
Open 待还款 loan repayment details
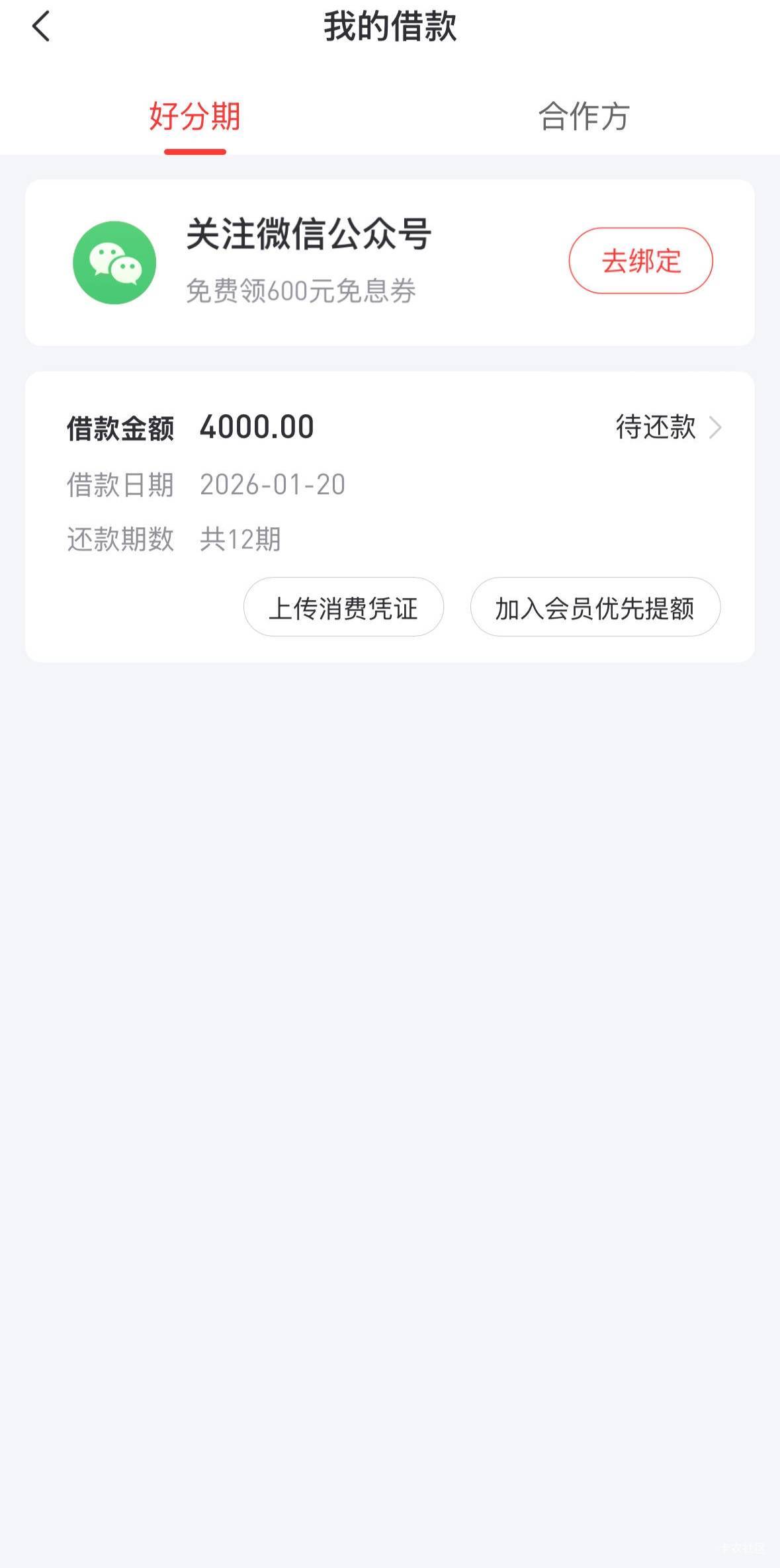point(668,427)
